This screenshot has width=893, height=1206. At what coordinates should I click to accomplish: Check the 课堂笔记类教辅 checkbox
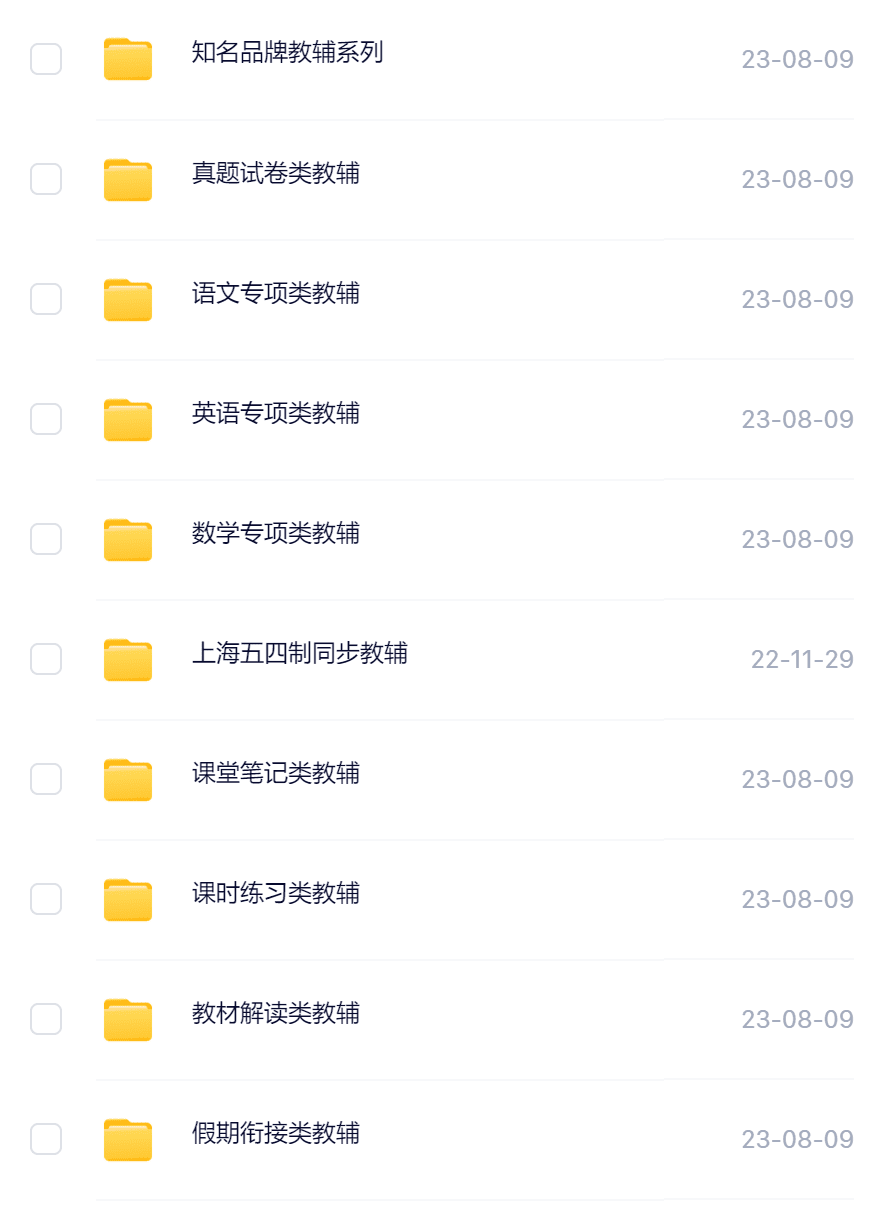(46, 779)
